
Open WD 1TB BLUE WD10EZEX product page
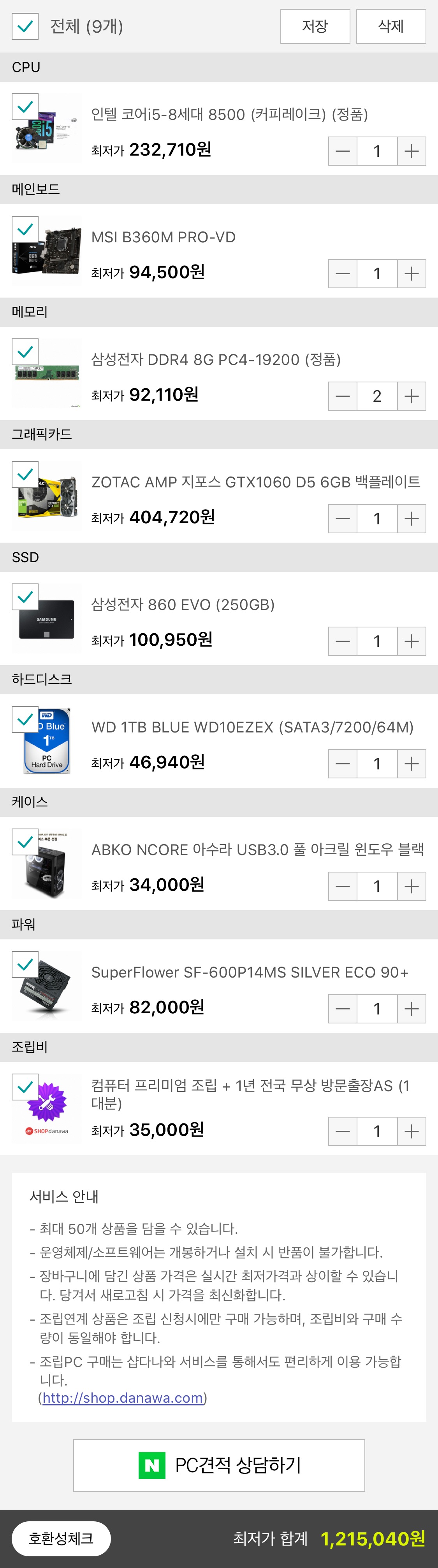coord(252,727)
